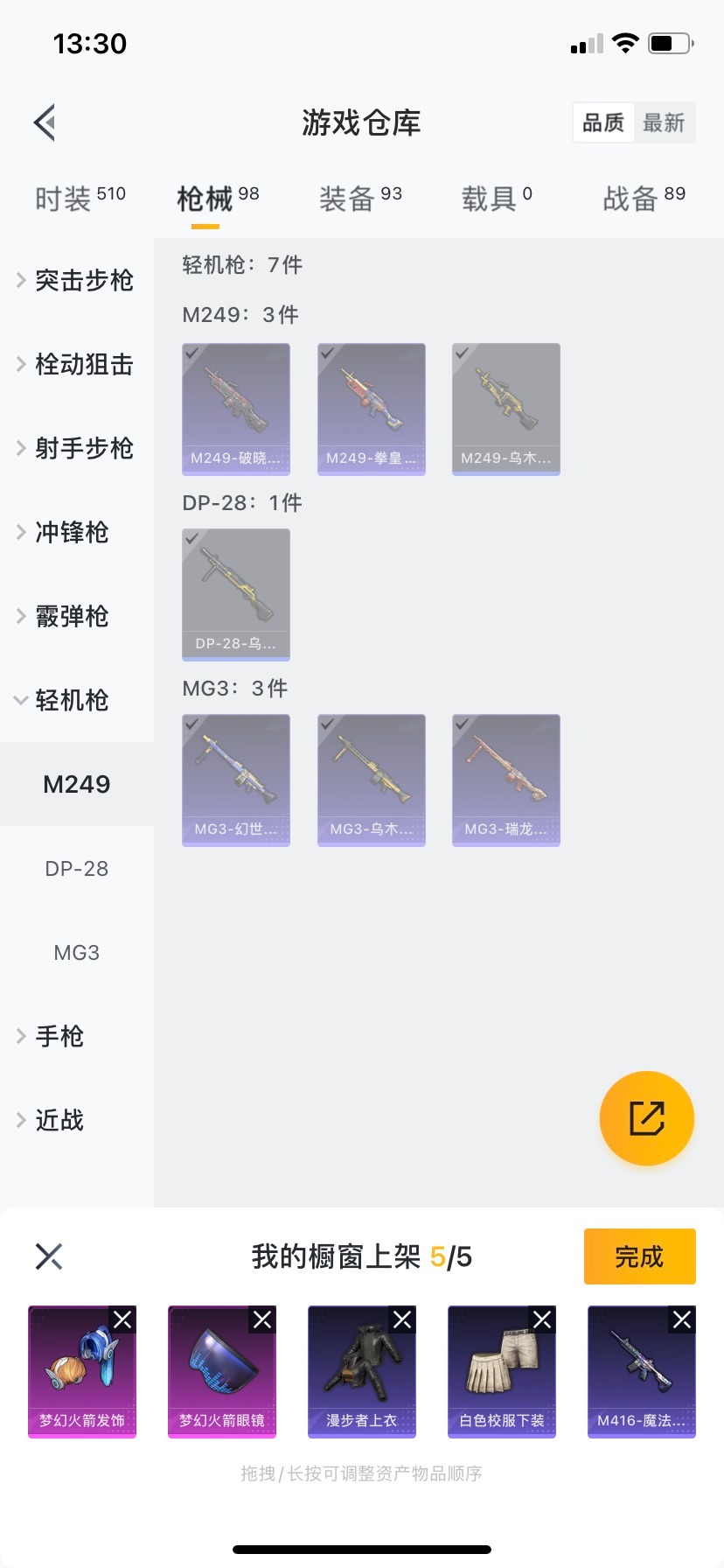Confirm showcase with 完成 button
The width and height of the screenshot is (724, 1568).
point(639,1256)
